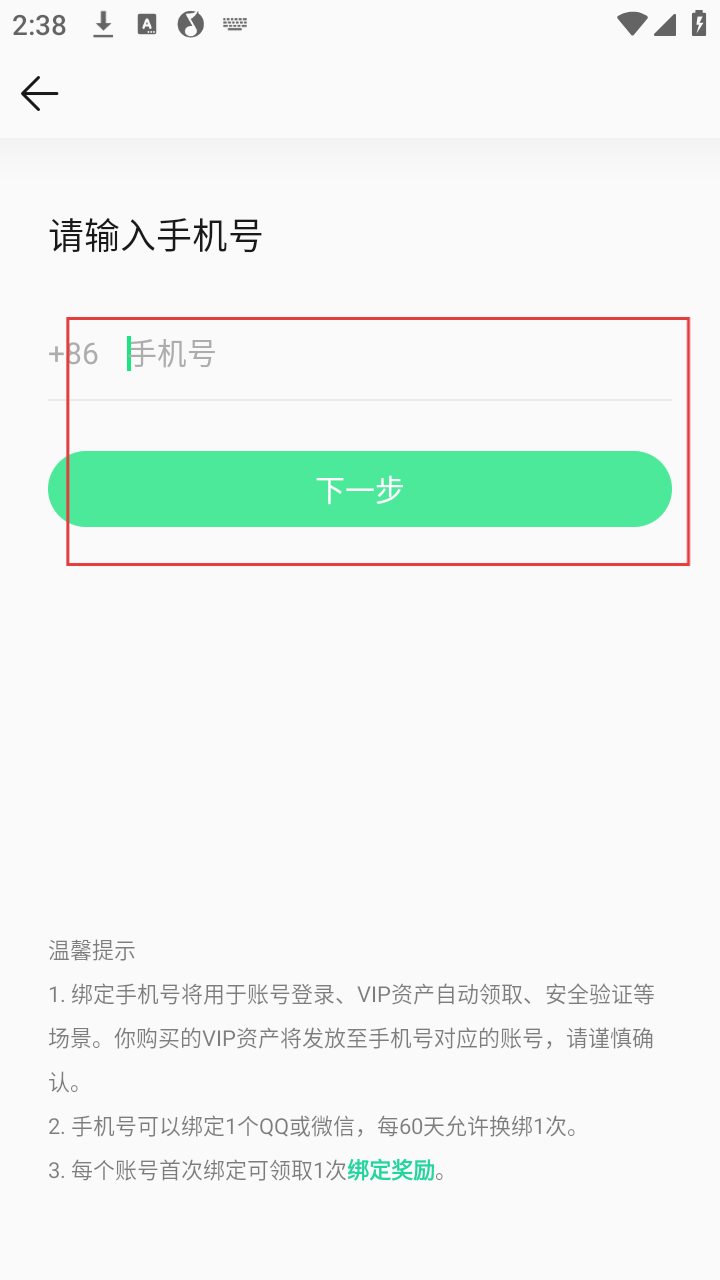Tap the 下一步 next step button
720x1280 pixels.
[x=360, y=489]
